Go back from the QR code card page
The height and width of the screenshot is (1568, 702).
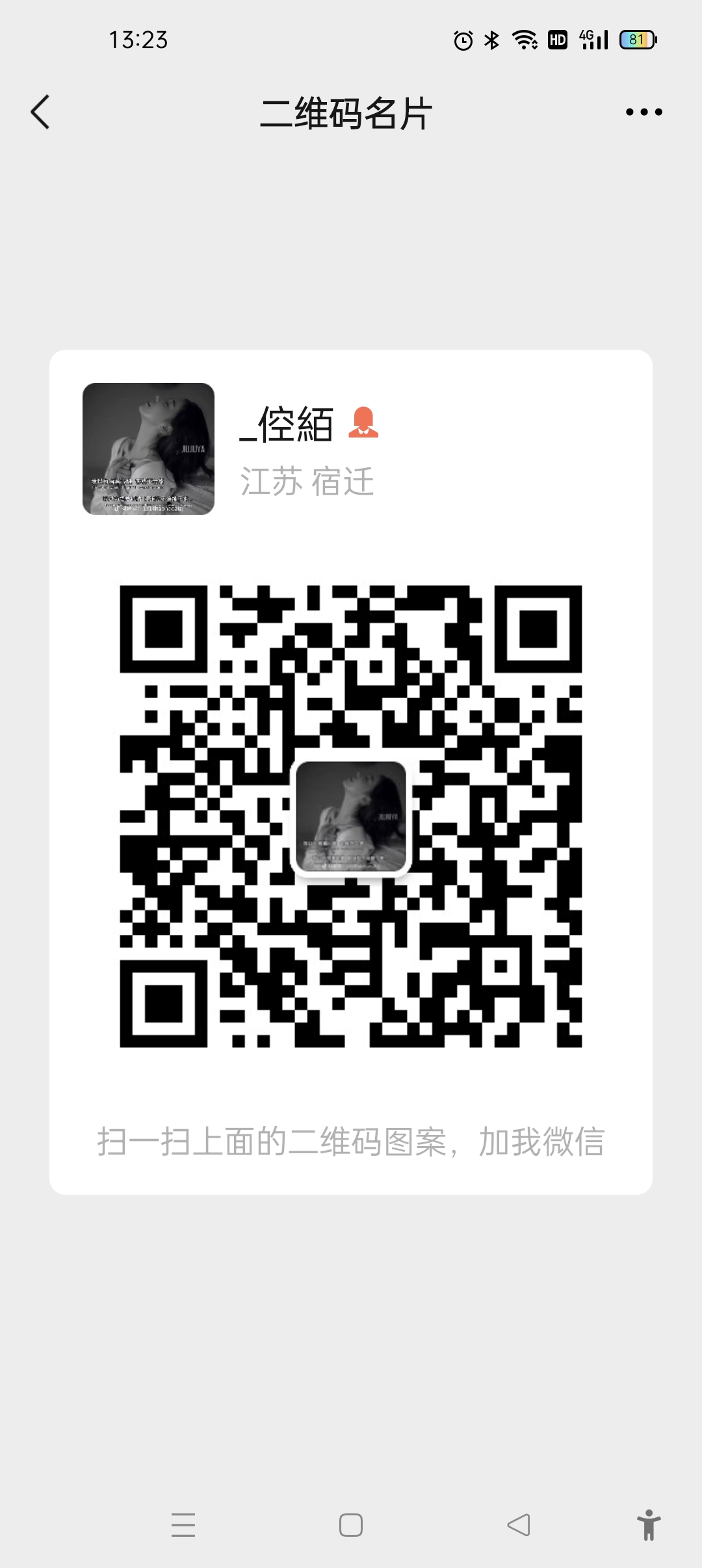coord(40,112)
